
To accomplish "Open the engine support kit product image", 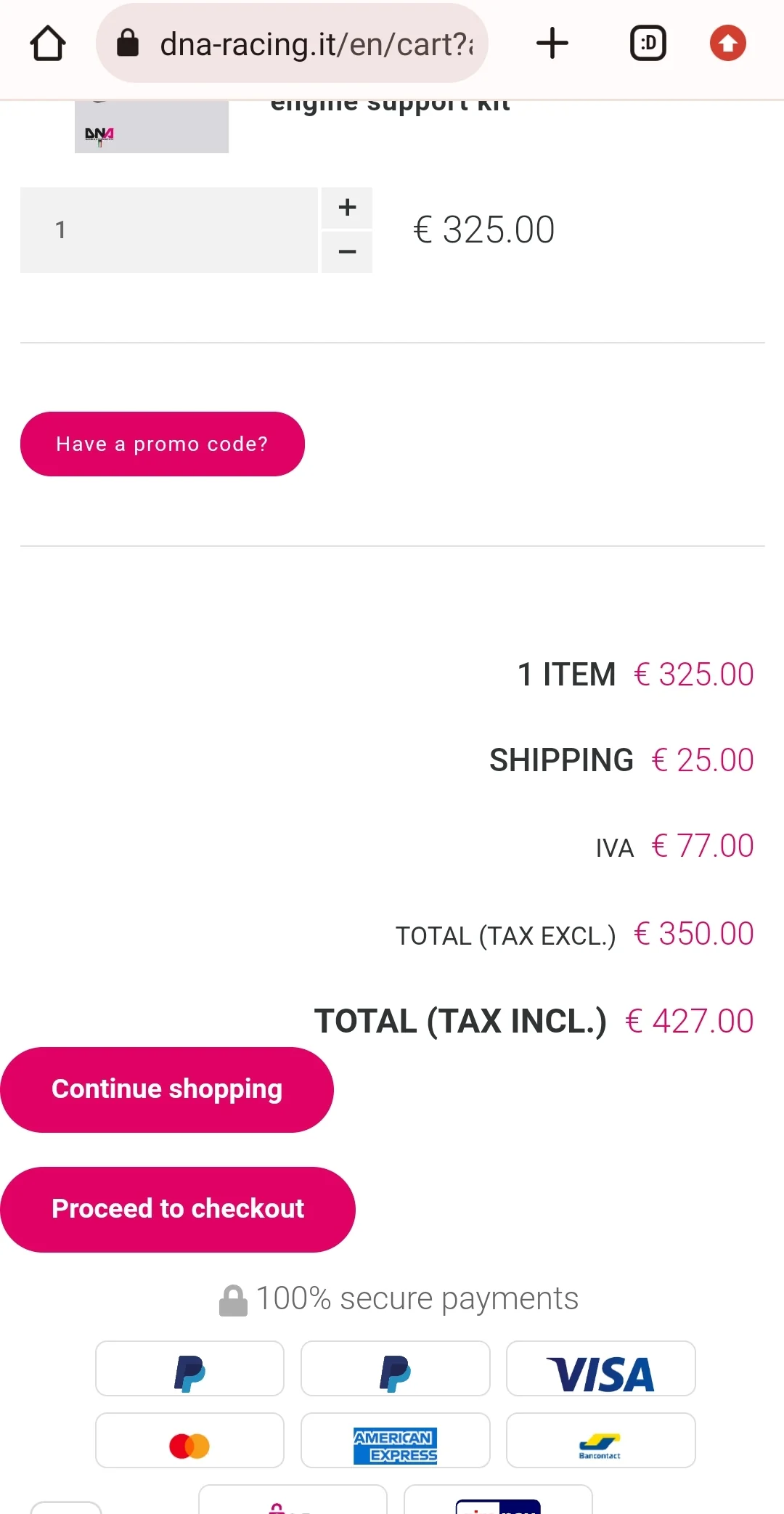I will [x=152, y=127].
